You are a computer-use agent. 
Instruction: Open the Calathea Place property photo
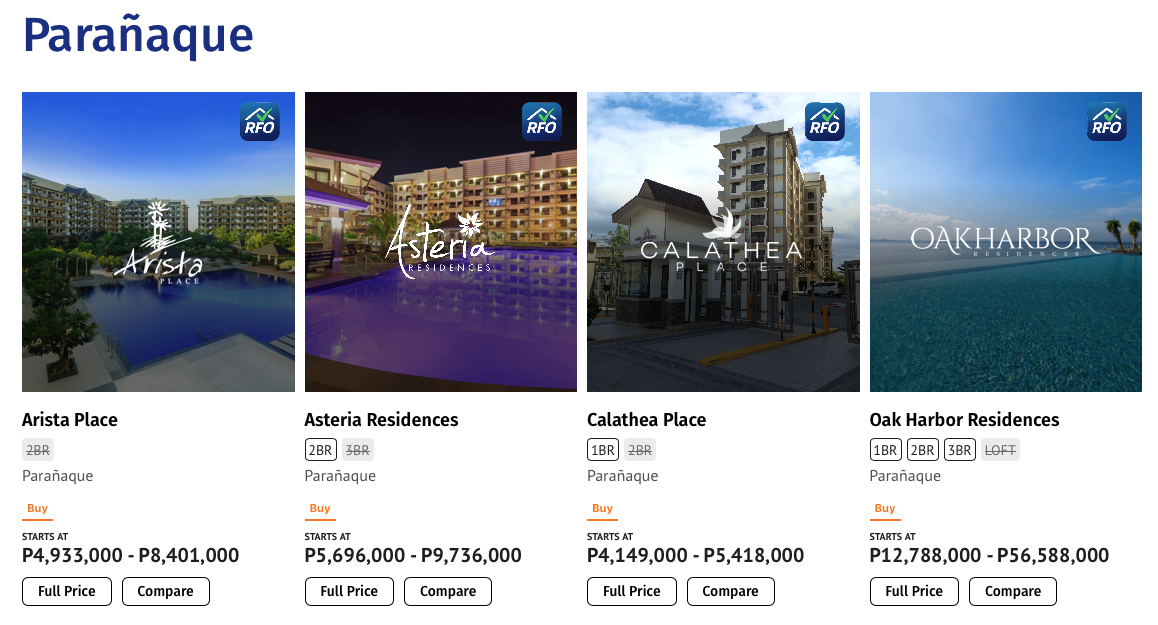[723, 241]
